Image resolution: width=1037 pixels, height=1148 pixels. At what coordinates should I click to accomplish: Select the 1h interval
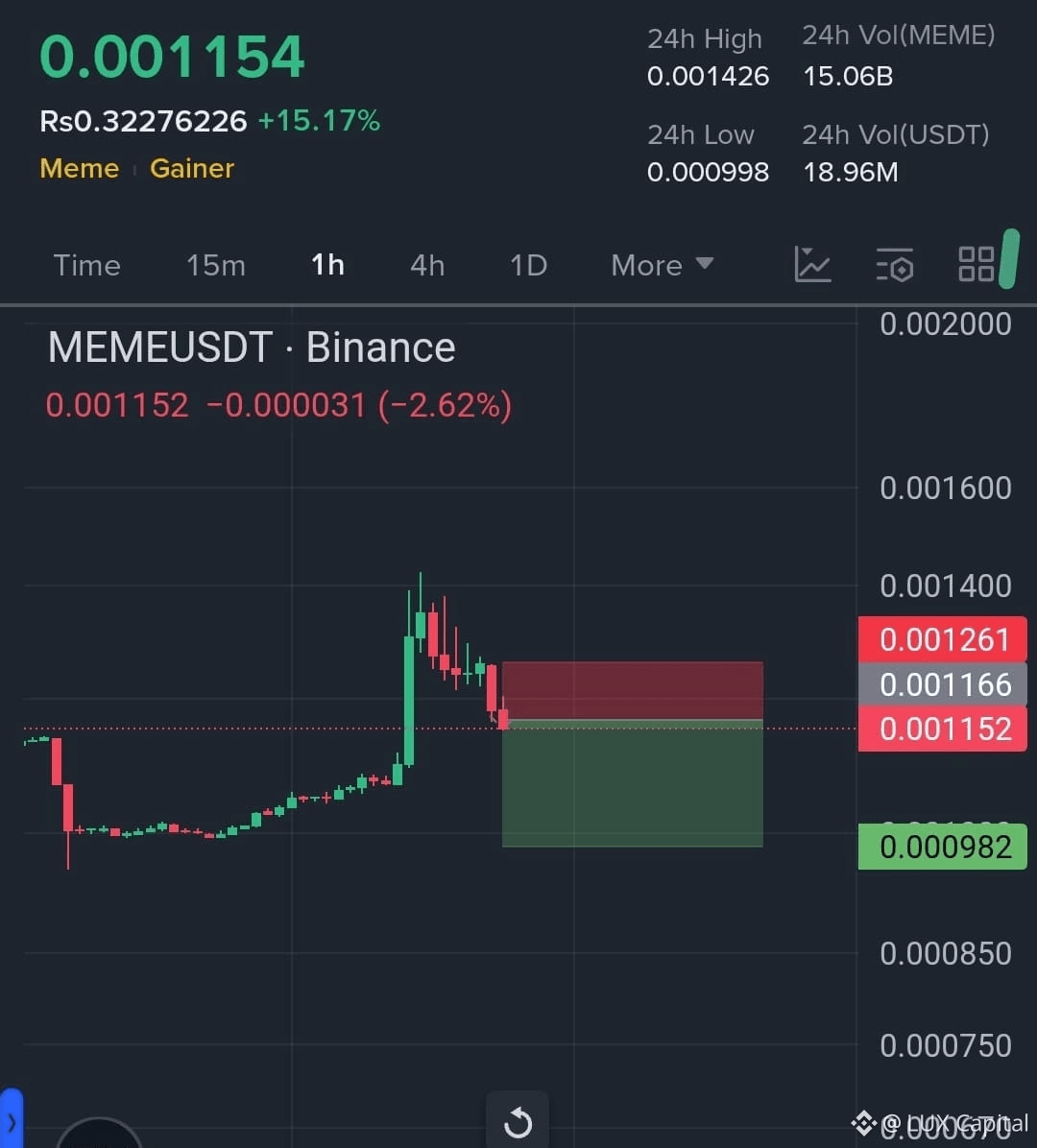(x=327, y=265)
